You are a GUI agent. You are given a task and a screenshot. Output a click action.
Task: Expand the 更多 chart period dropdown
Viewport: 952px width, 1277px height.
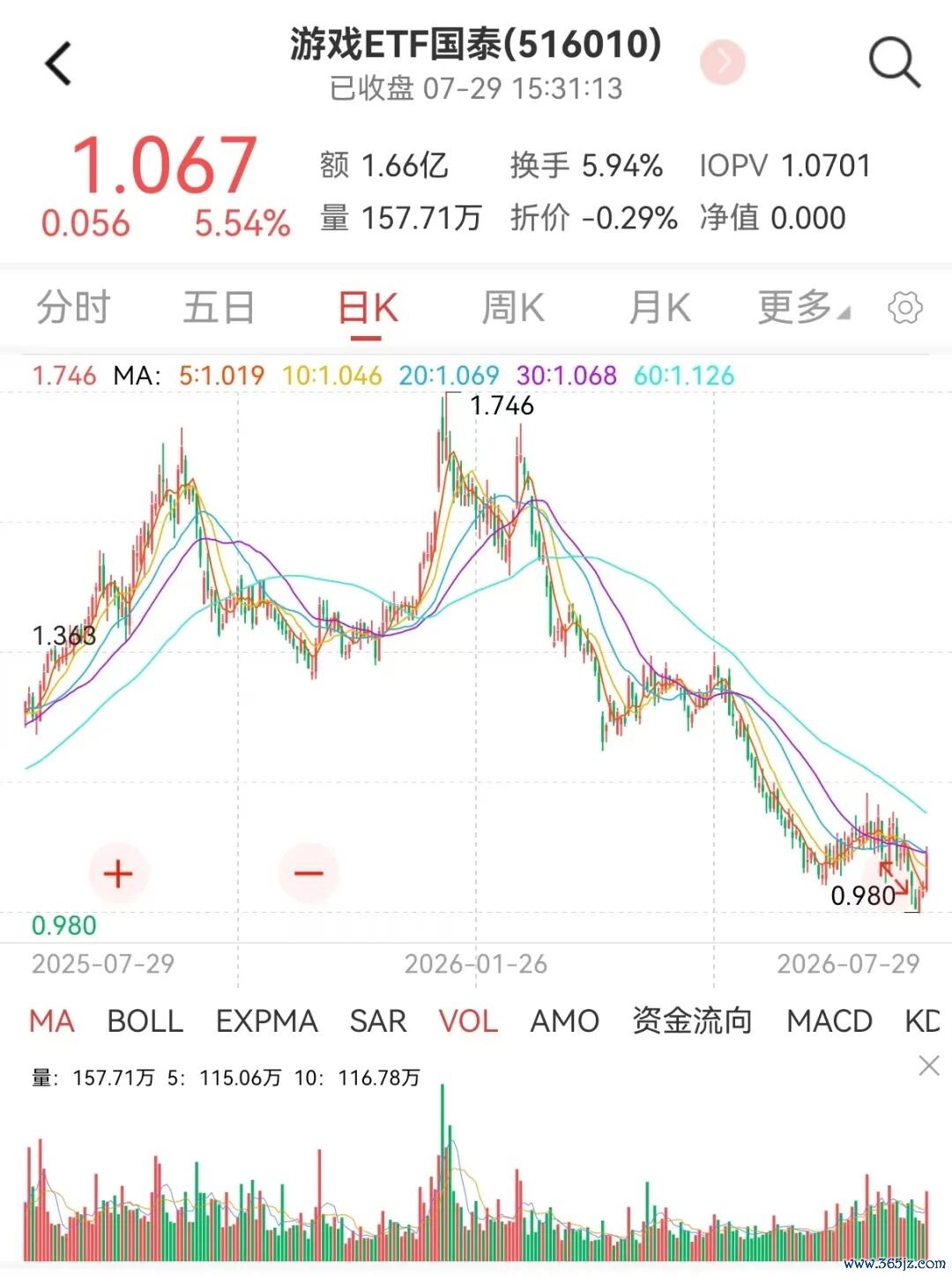804,308
